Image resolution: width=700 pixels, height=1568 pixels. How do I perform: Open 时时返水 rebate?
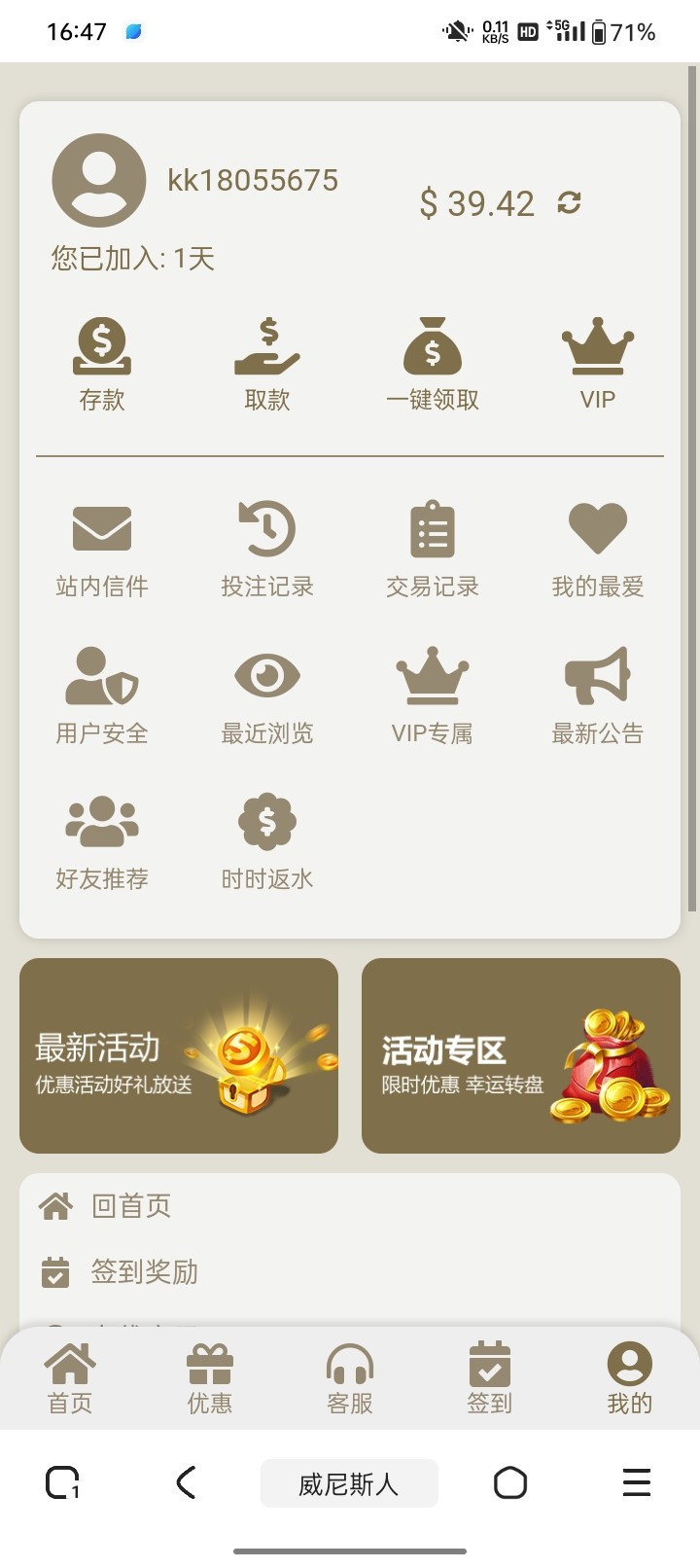click(267, 841)
